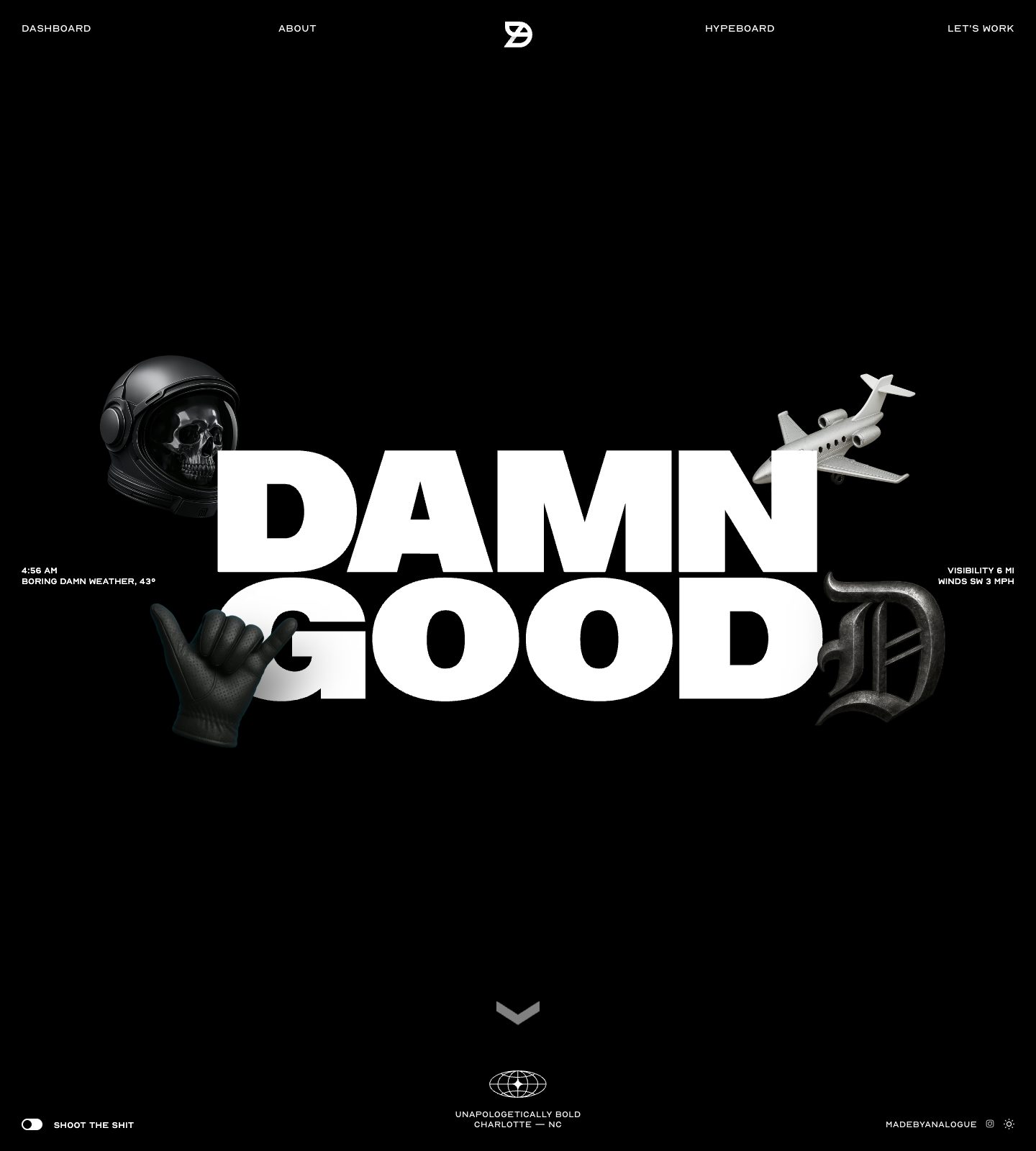Image resolution: width=1036 pixels, height=1151 pixels.
Task: Go to the About page
Action: (x=297, y=29)
